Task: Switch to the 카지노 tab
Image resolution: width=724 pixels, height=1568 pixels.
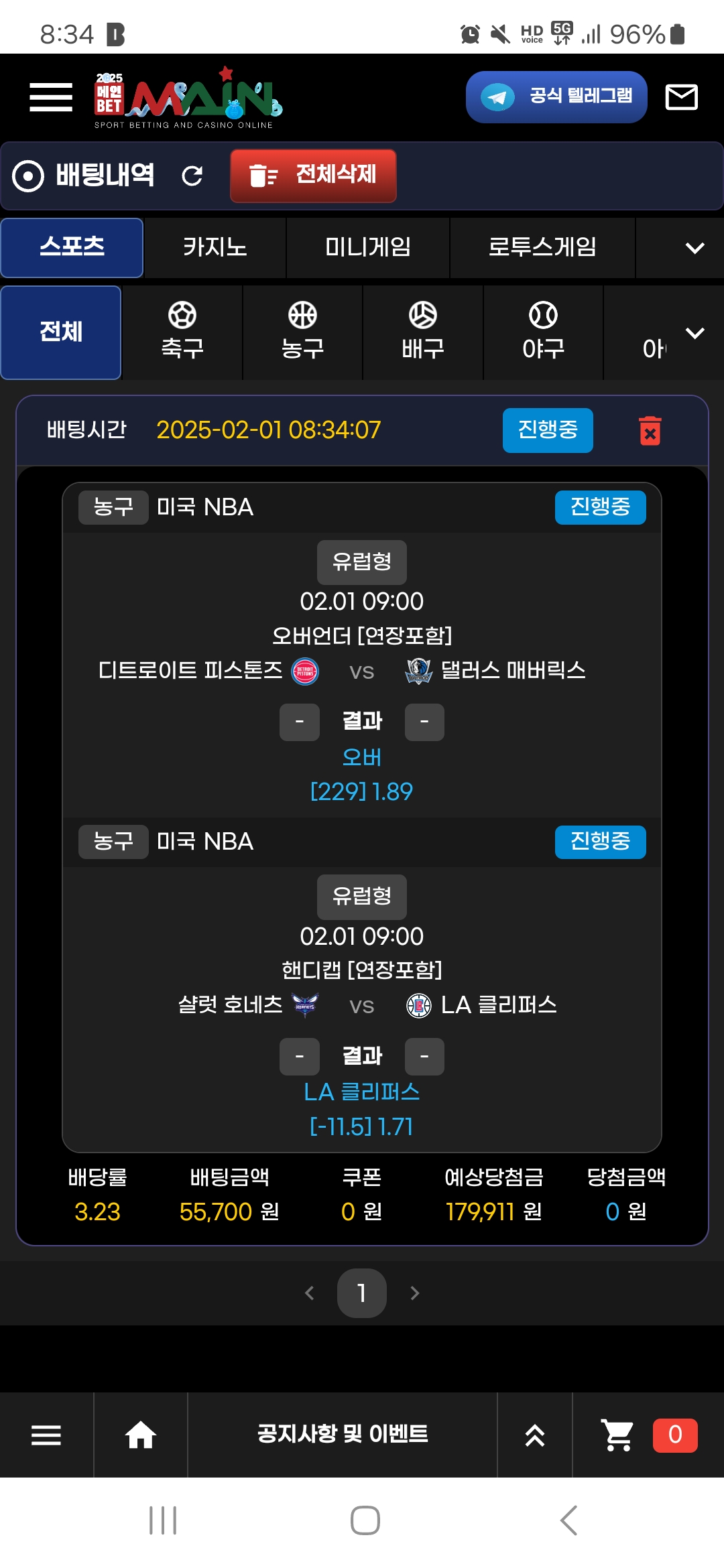Action: click(x=215, y=247)
